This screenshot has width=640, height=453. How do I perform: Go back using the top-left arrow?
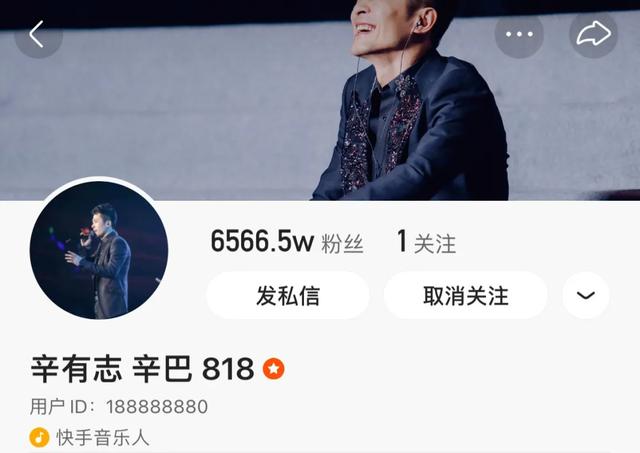coord(37,35)
